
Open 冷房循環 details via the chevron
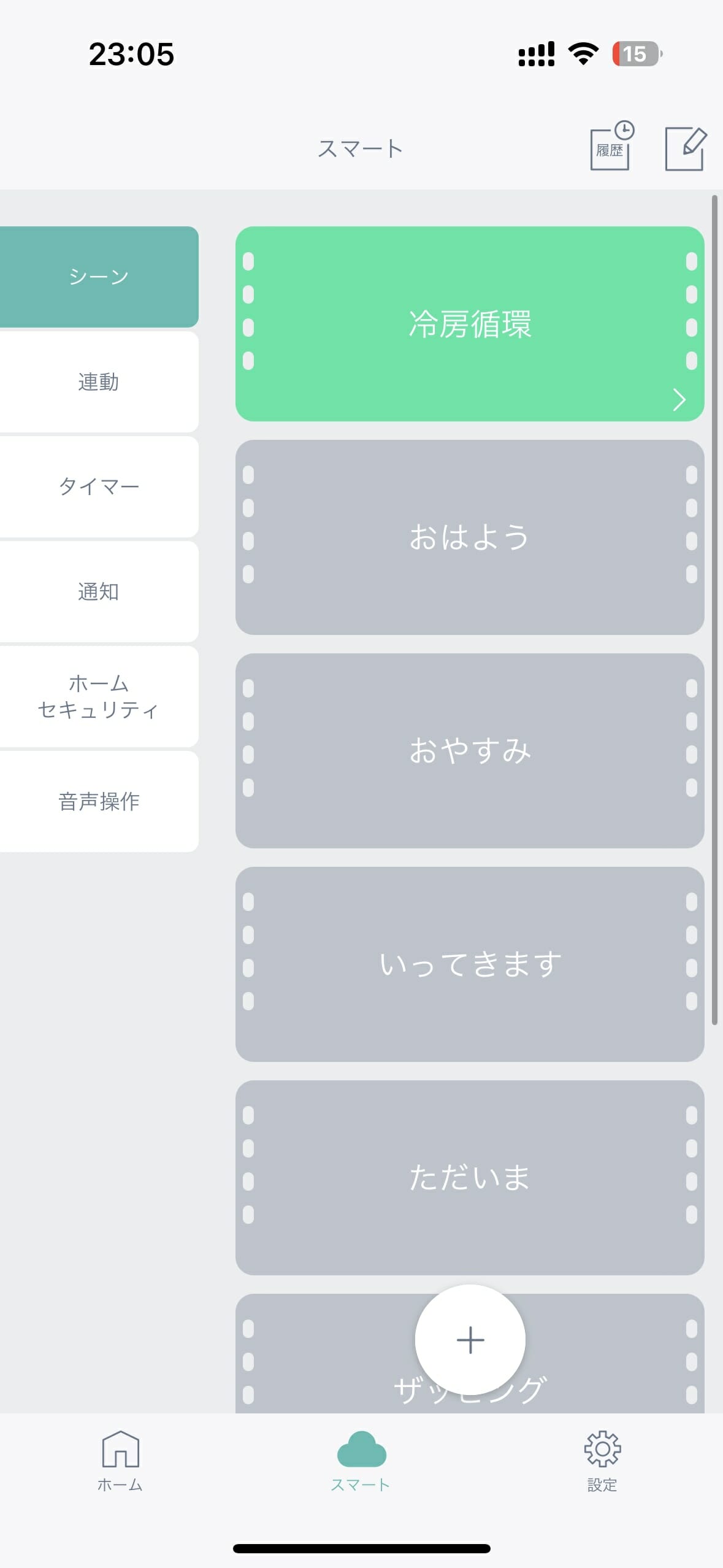tap(679, 399)
